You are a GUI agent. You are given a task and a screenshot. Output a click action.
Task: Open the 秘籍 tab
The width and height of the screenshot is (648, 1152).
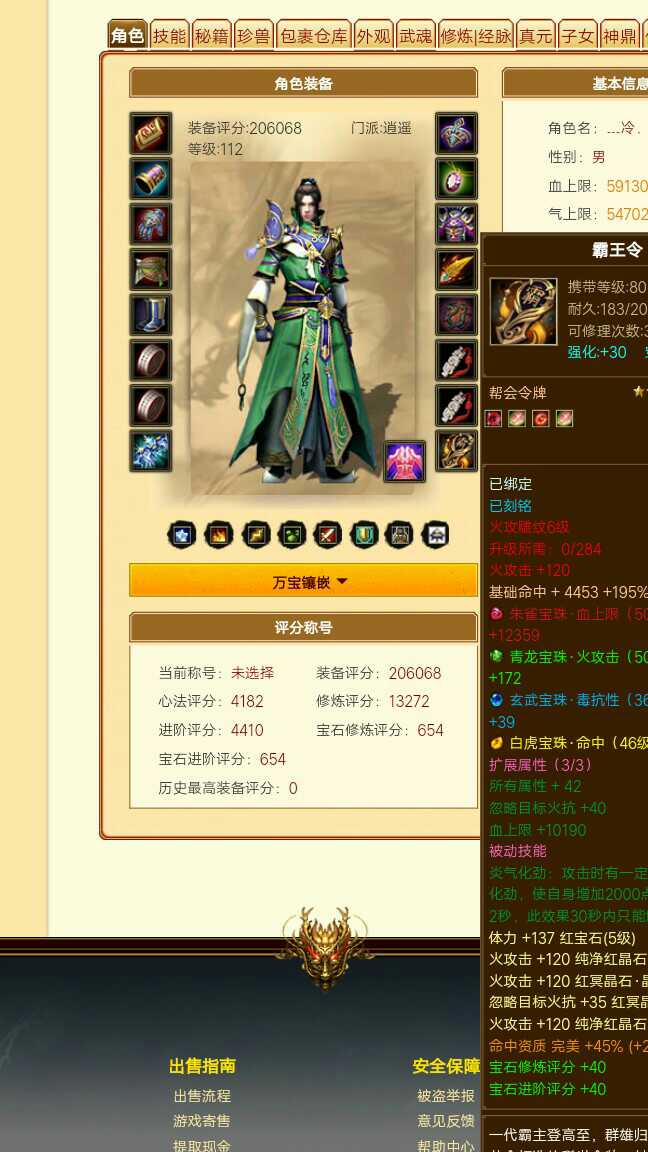click(211, 36)
